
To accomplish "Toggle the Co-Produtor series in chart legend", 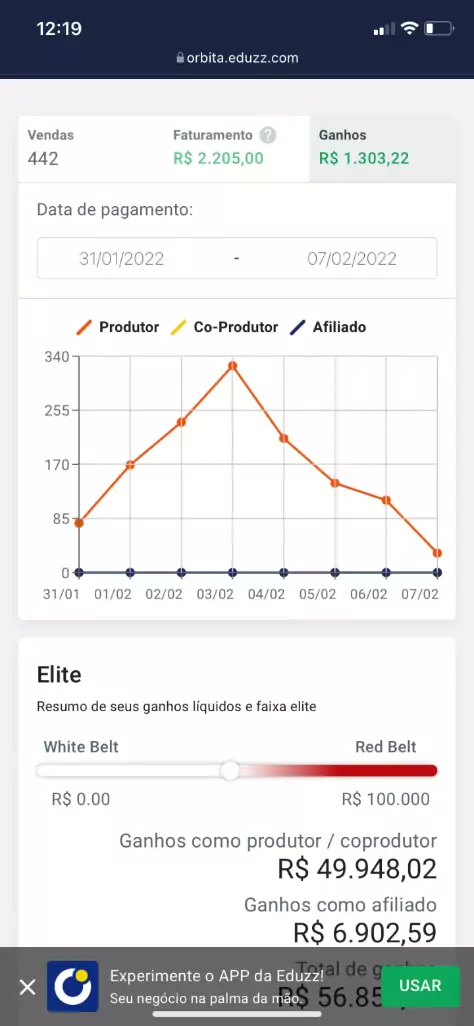I will coord(224,327).
